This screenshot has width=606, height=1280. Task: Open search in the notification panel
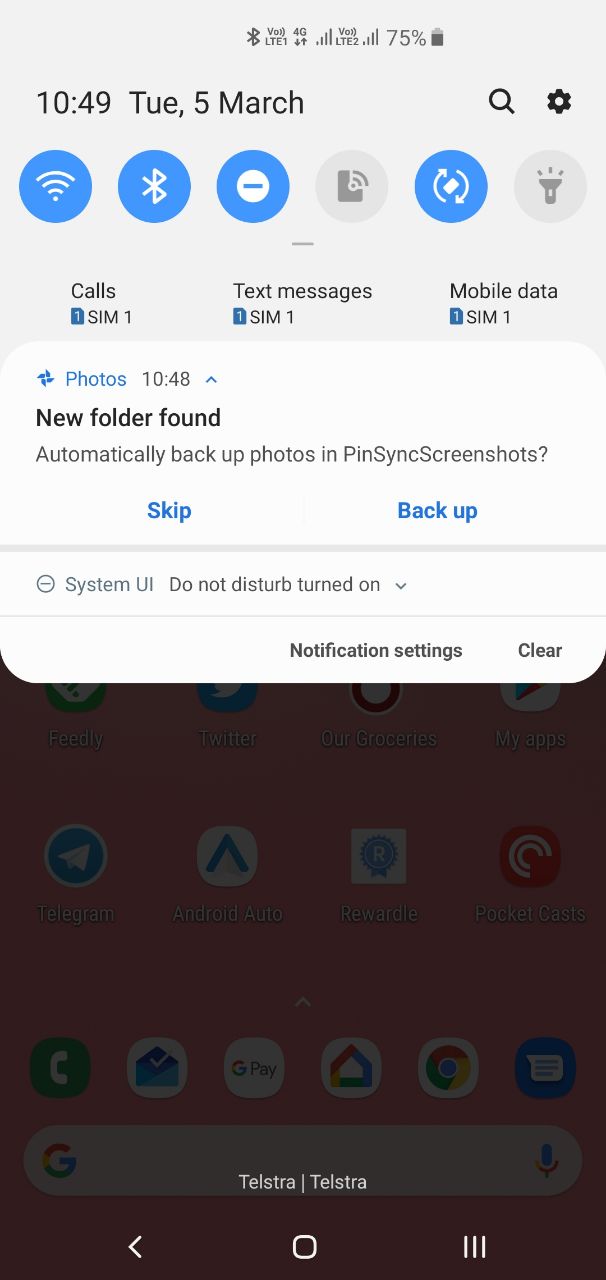coord(501,101)
